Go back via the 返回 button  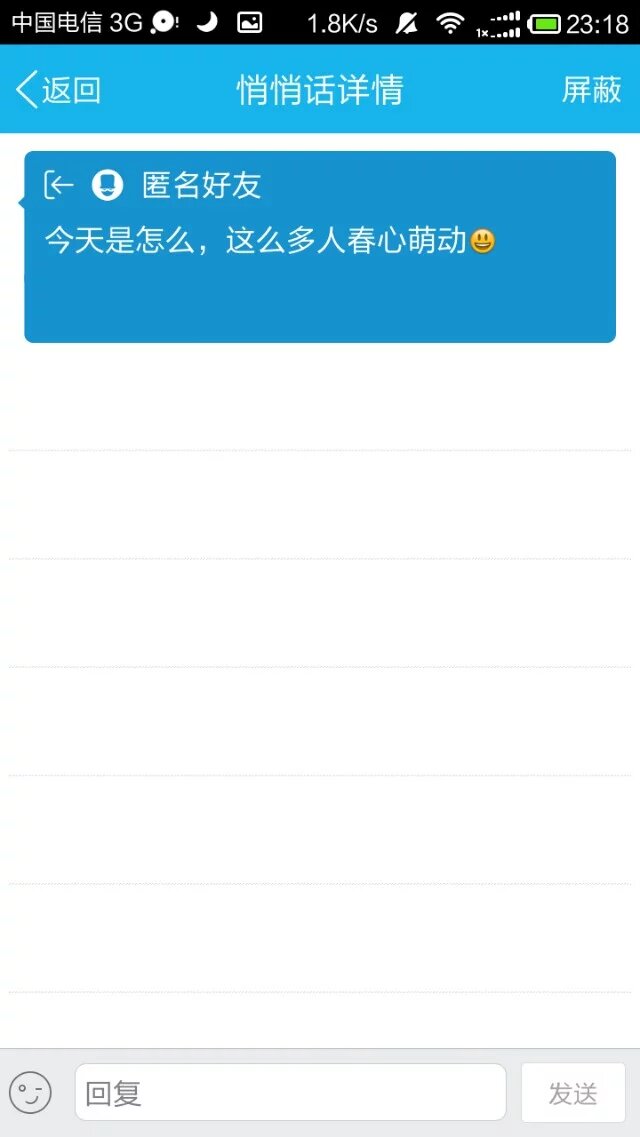tap(58, 90)
